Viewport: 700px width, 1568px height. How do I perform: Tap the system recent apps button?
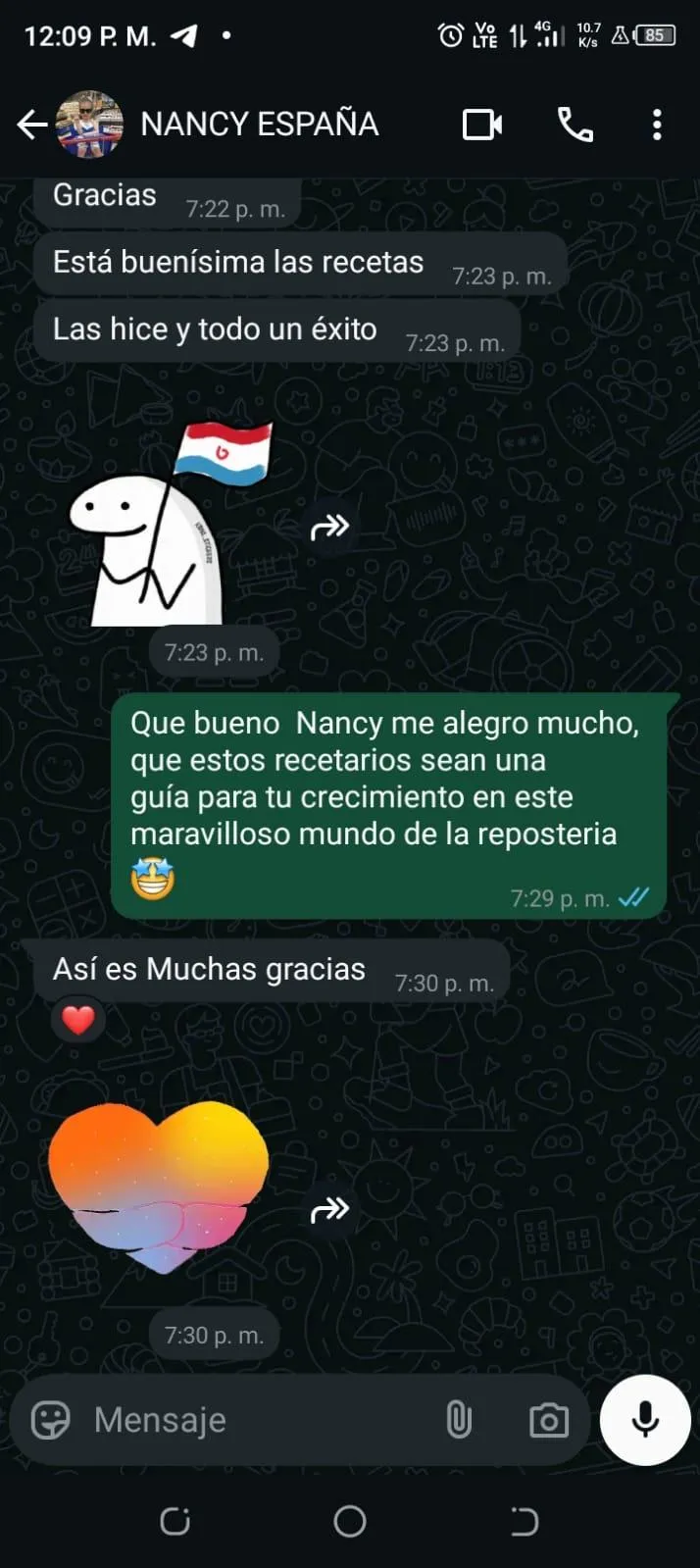coord(175,1522)
